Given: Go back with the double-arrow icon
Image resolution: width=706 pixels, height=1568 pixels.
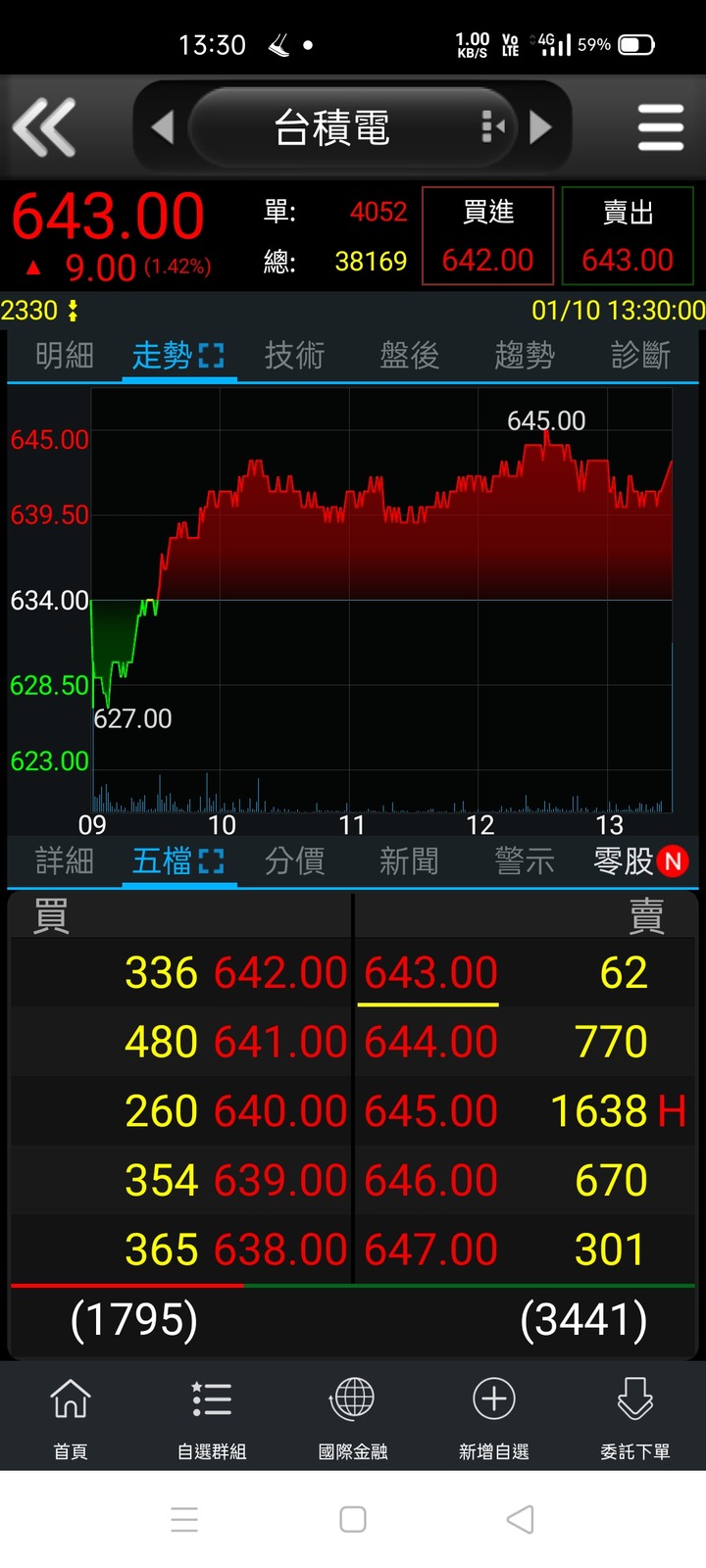Looking at the screenshot, I should pos(44,127).
